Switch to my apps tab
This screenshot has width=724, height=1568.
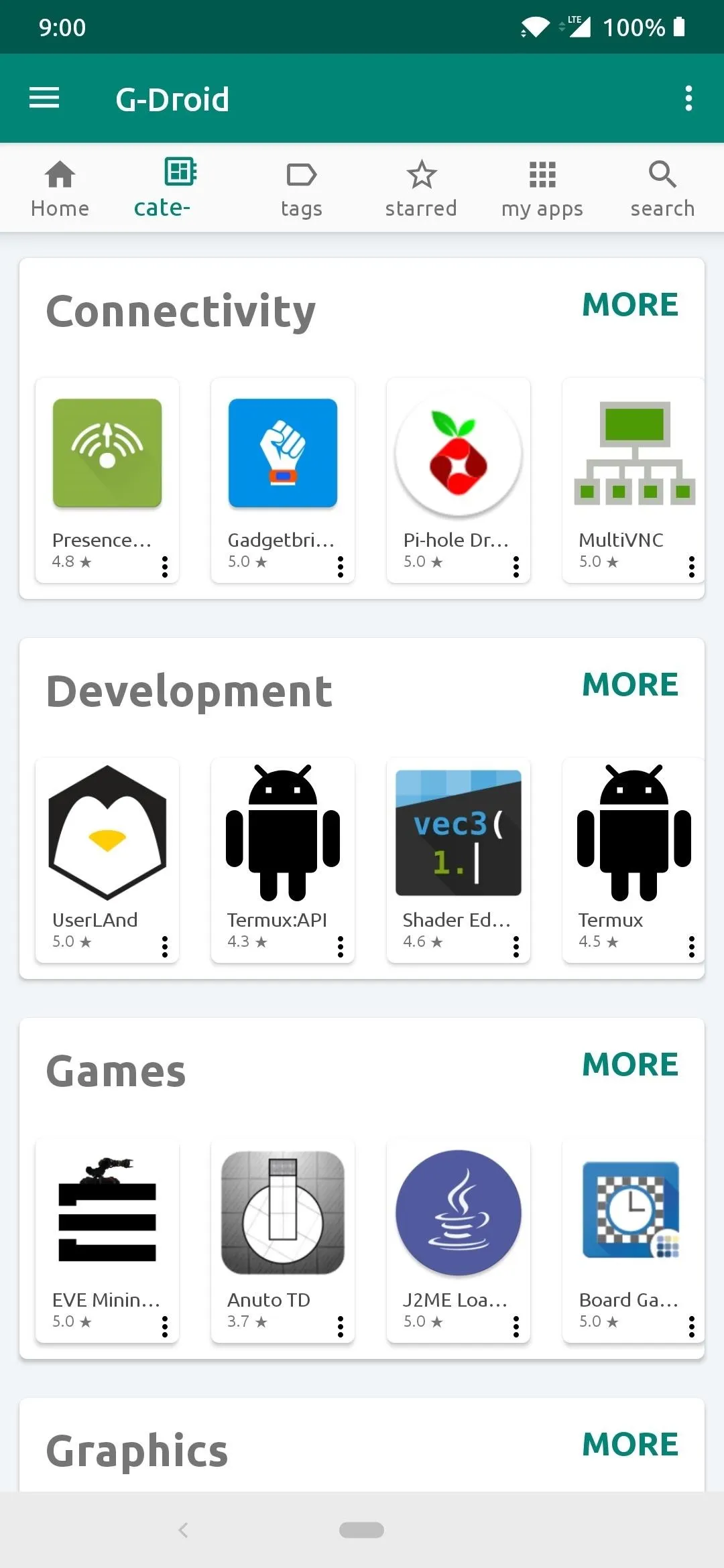(542, 190)
